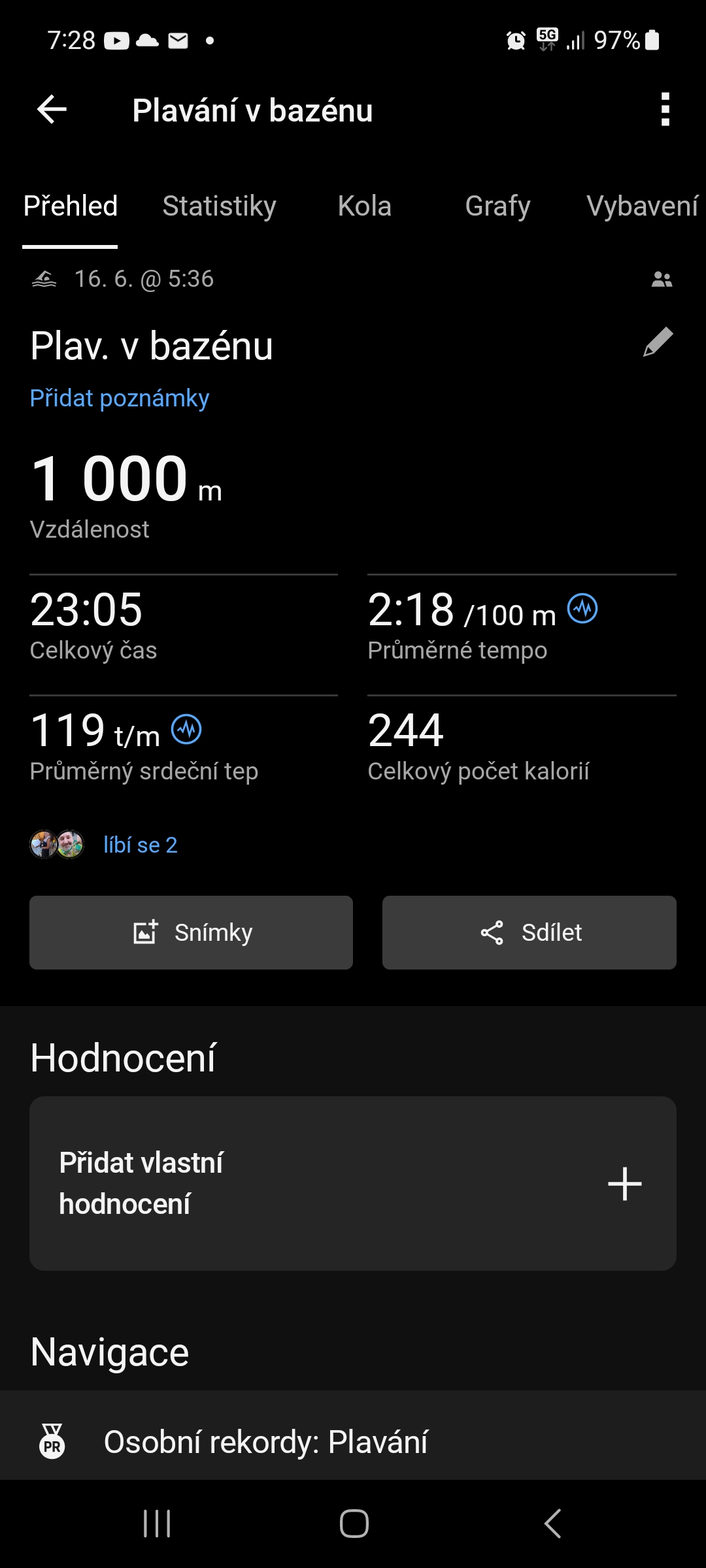Image resolution: width=706 pixels, height=1568 pixels.
Task: Tap the info icon beside heart rate
Action: point(186,729)
